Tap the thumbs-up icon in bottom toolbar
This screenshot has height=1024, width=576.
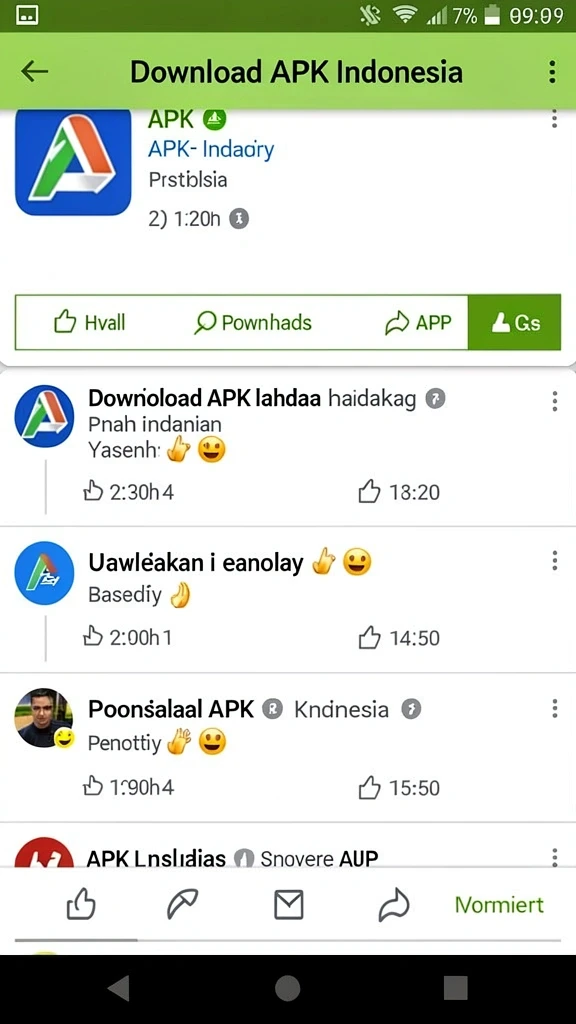tap(82, 905)
